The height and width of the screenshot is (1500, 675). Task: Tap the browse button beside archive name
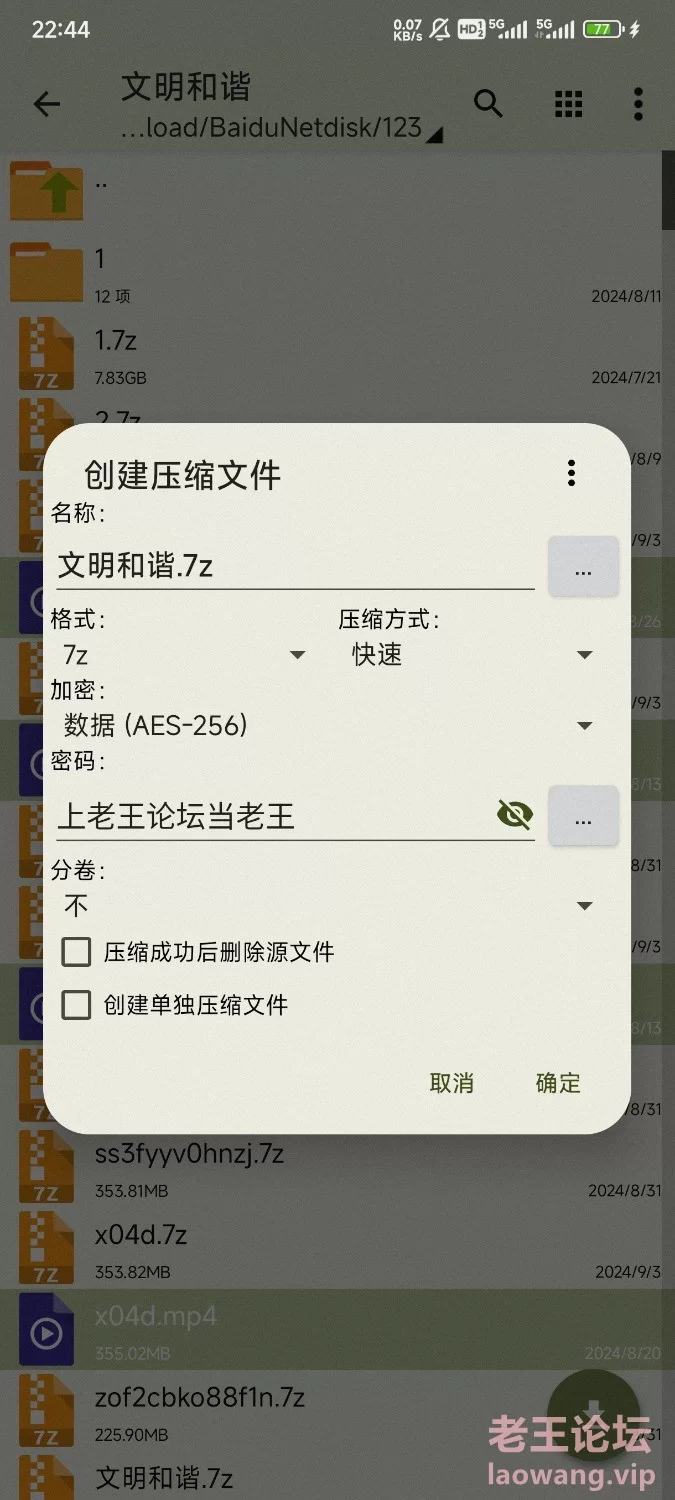[x=583, y=567]
